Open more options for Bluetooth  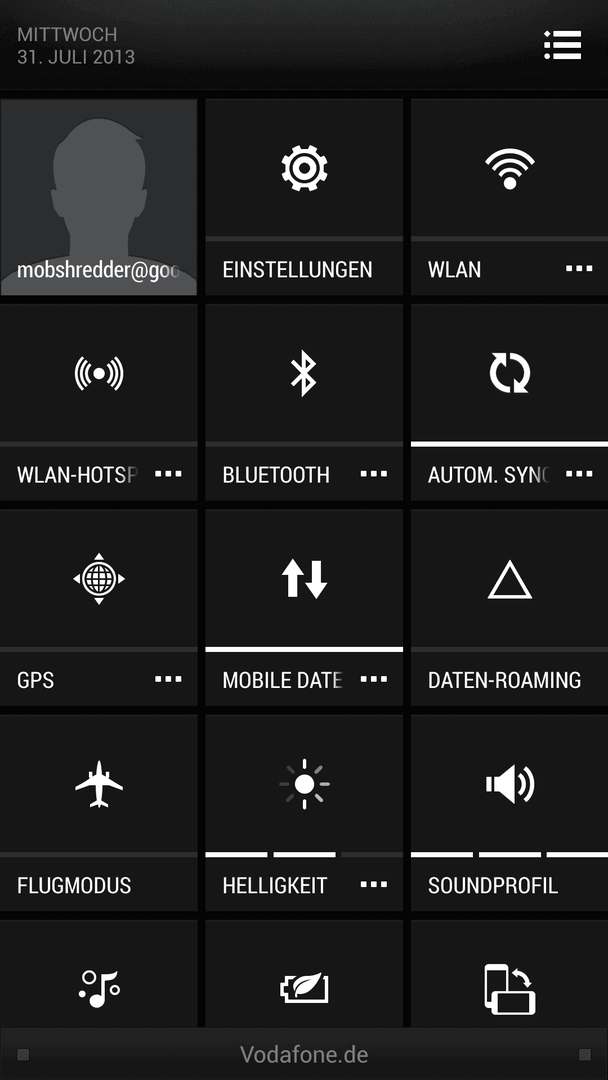[374, 474]
